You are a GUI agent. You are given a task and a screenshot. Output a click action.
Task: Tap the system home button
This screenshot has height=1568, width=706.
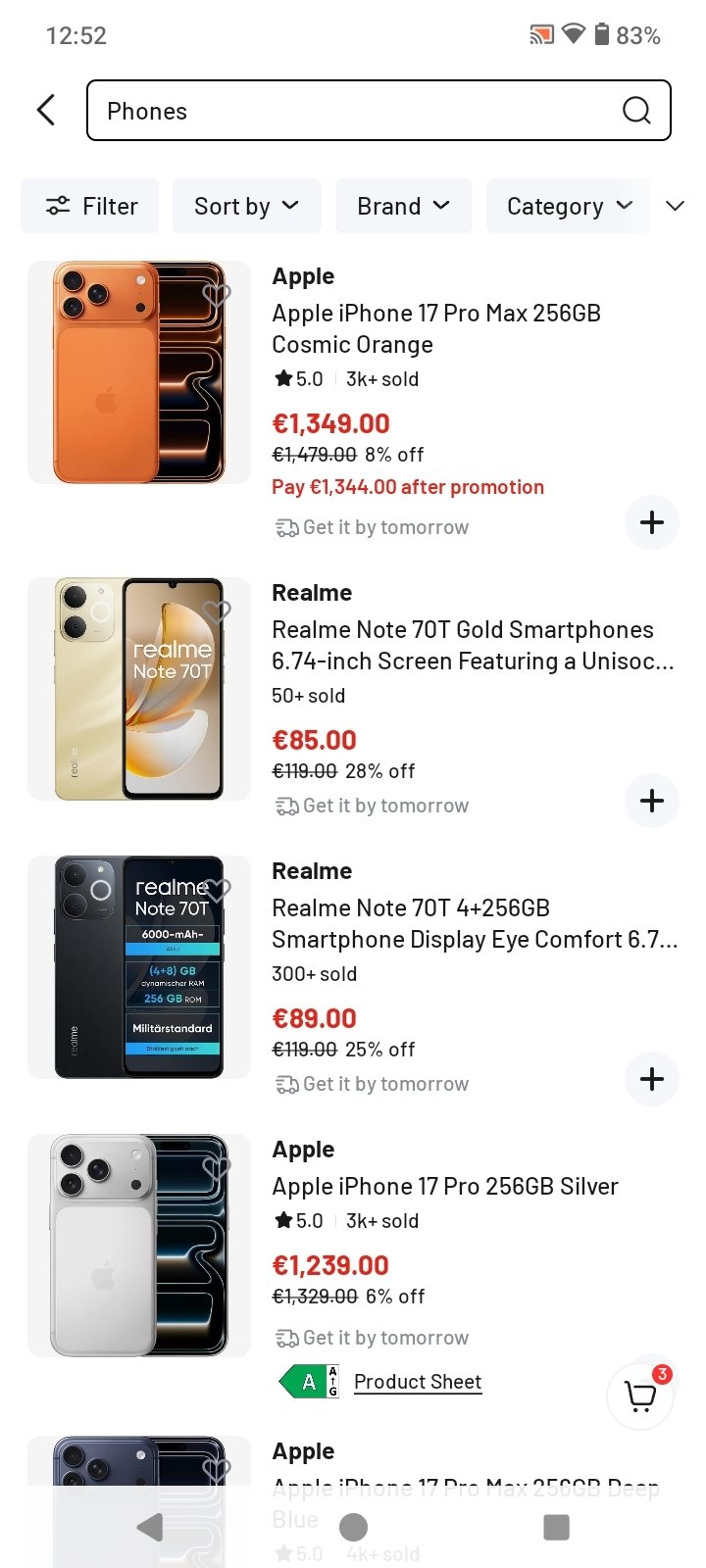coord(353,1527)
